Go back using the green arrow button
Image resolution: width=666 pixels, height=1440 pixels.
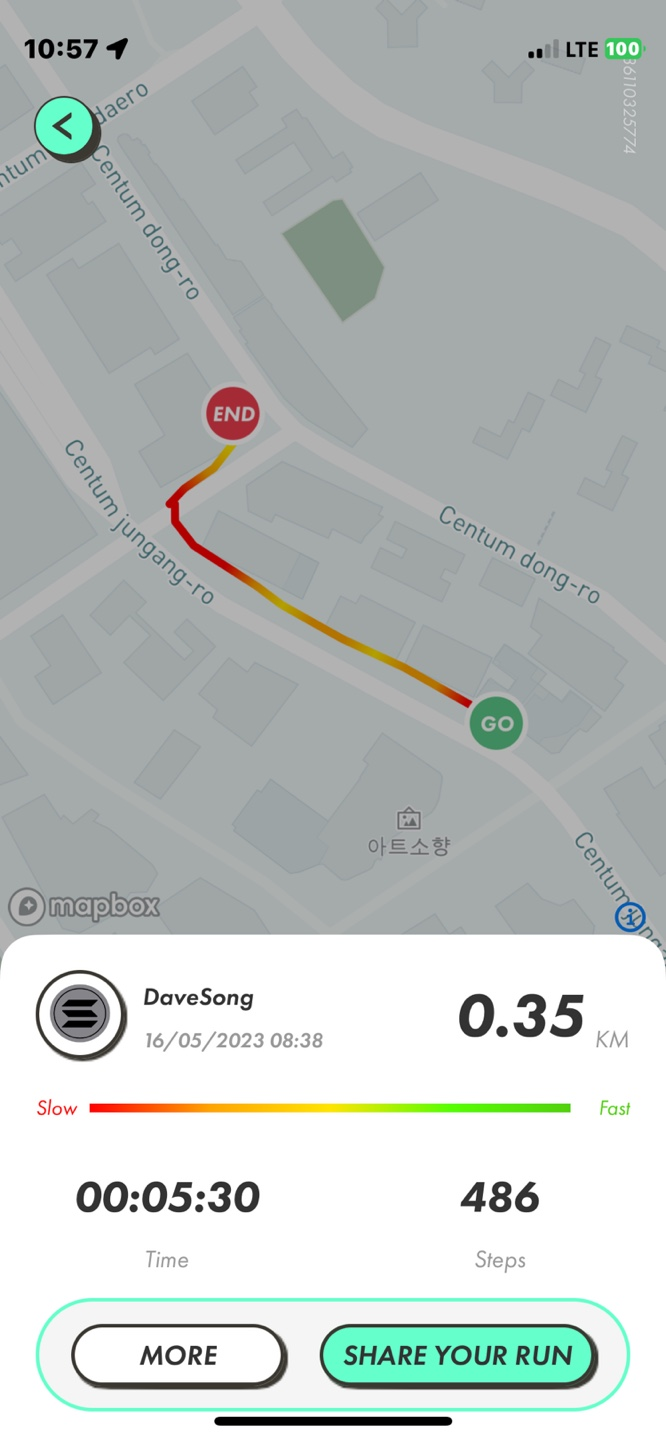[64, 126]
